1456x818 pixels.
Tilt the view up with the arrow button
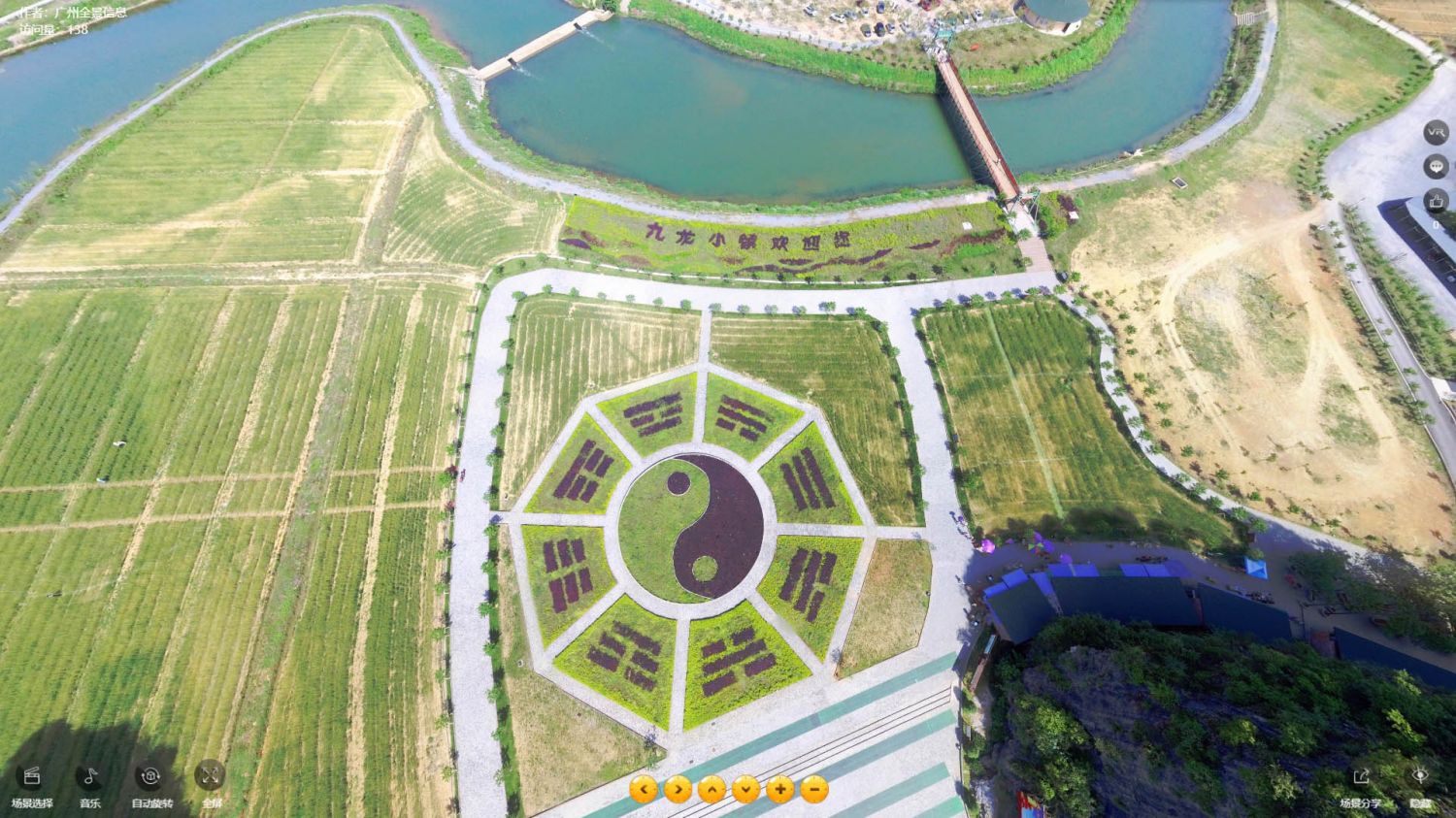(711, 789)
